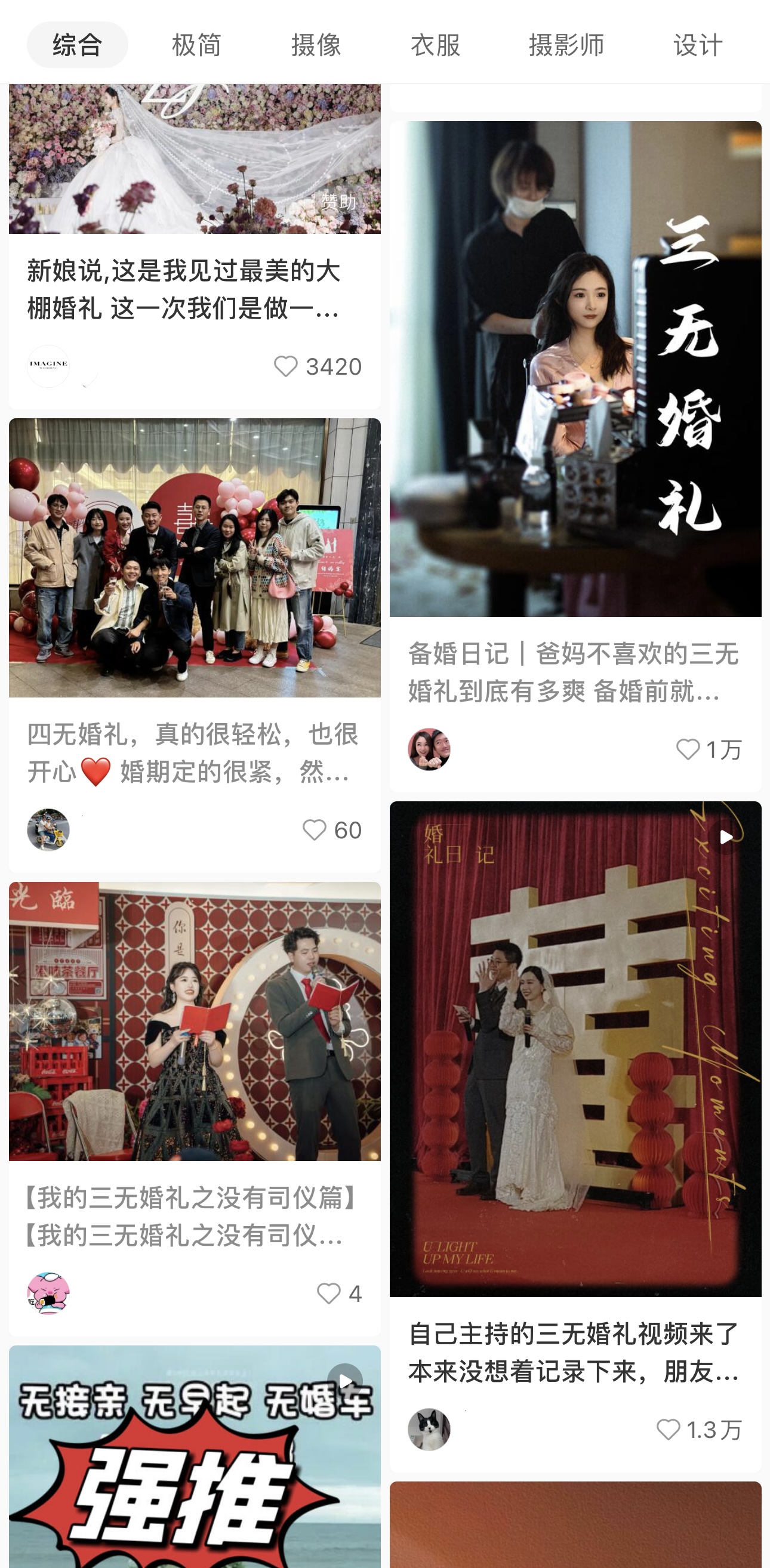Viewport: 770px width, 1568px height.
Task: Open the IMAGINE wedding author avatar
Action: pos(49,366)
